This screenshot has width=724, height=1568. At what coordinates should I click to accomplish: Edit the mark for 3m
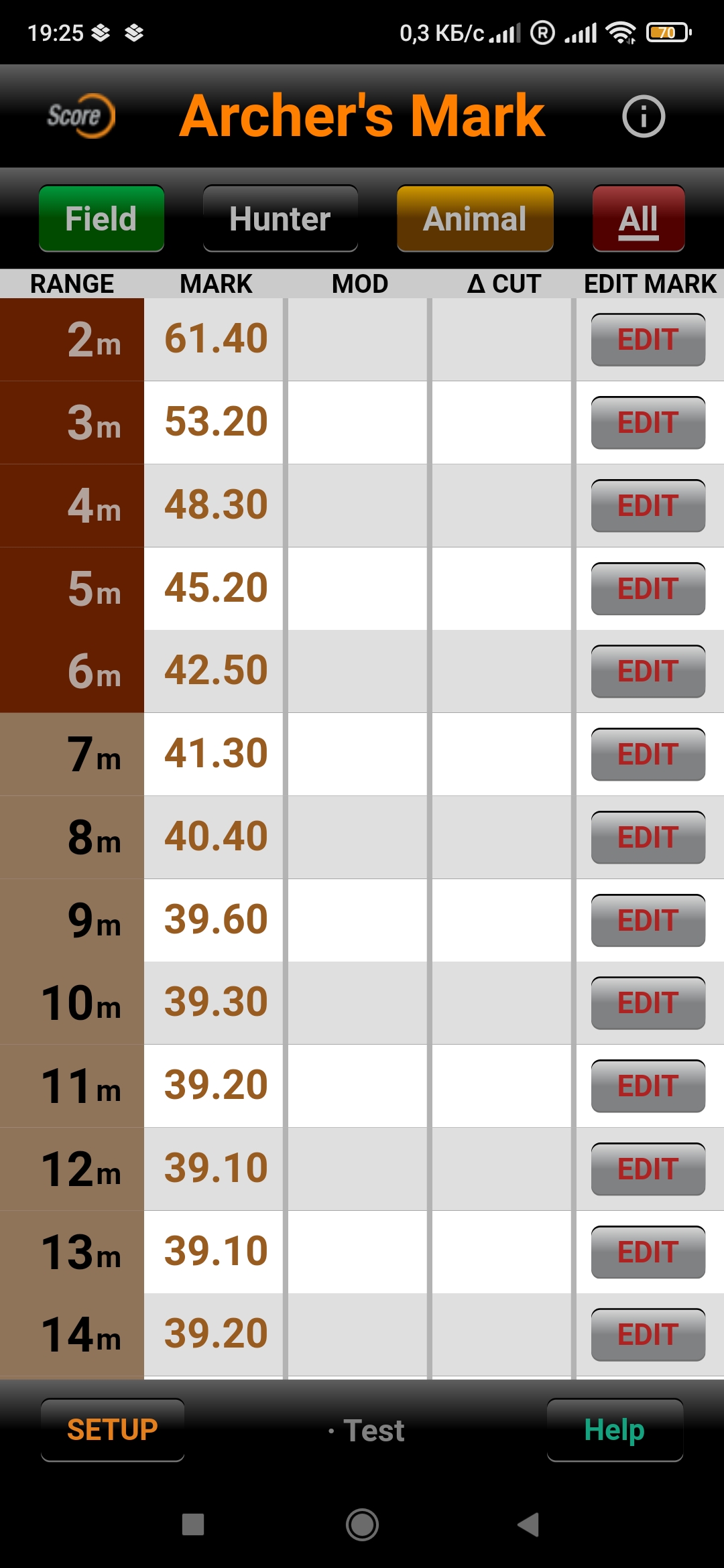(x=648, y=423)
